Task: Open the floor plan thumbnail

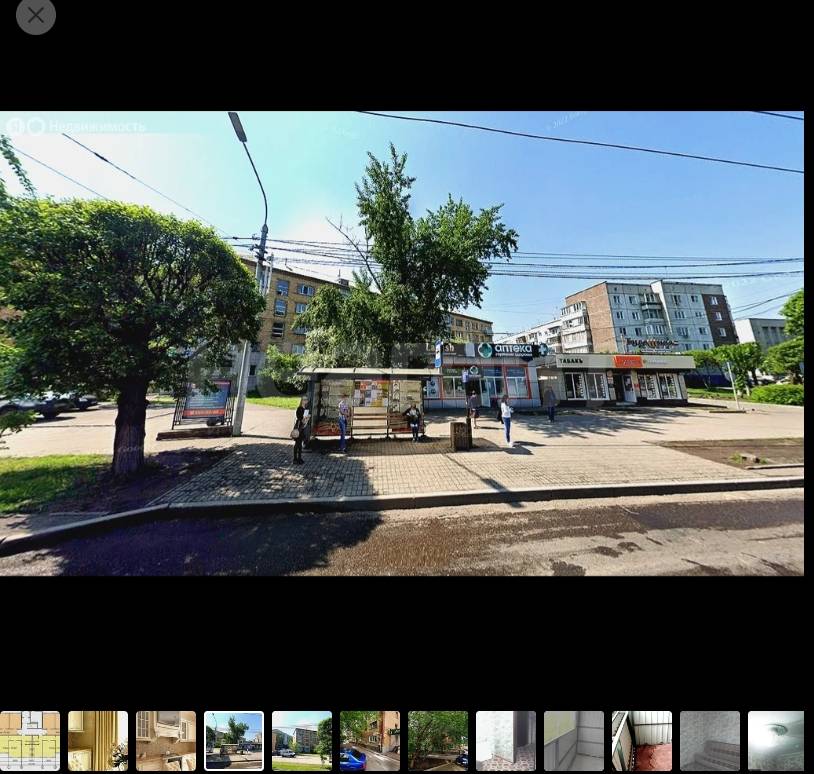Action: tap(30, 740)
